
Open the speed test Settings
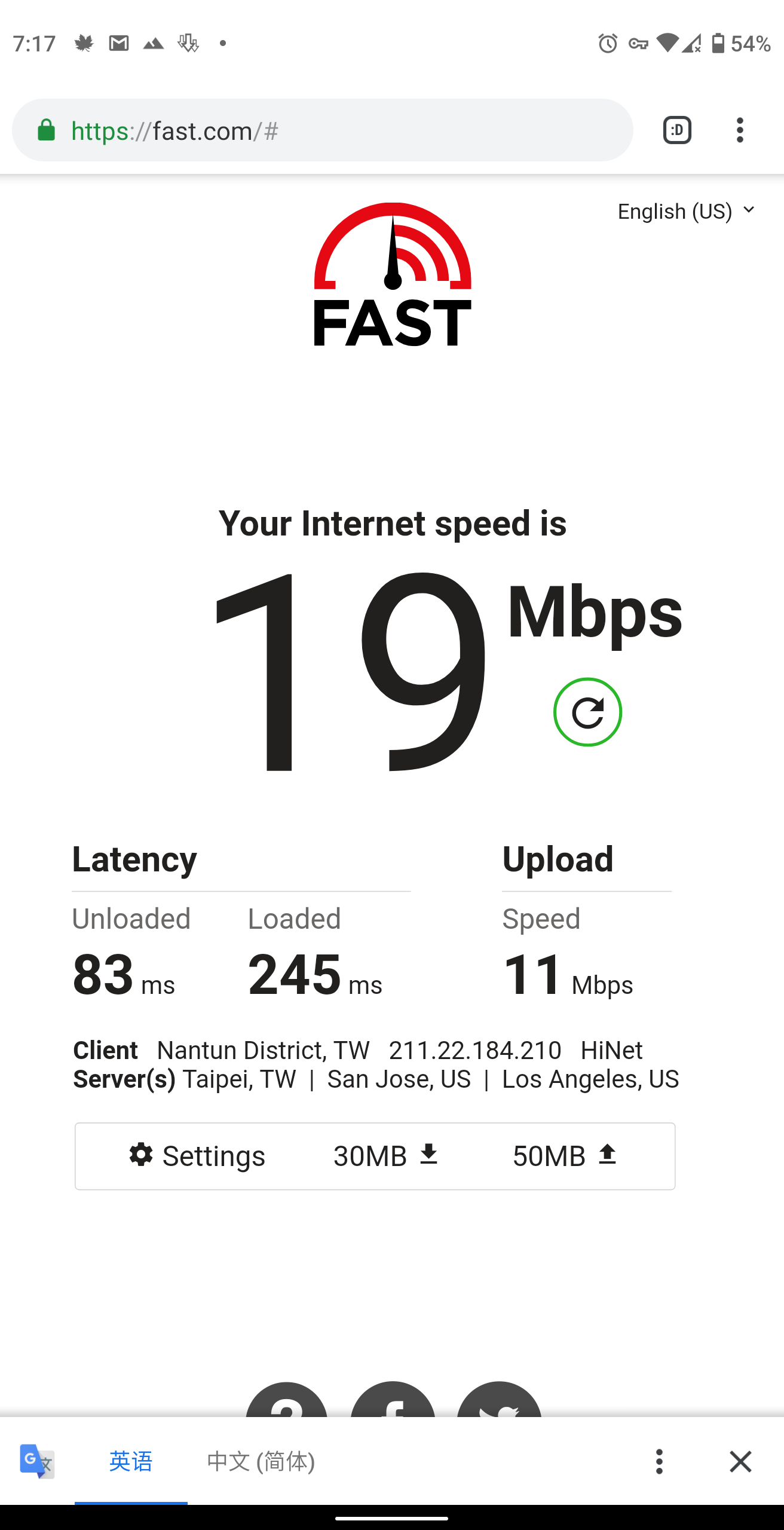[x=197, y=1156]
